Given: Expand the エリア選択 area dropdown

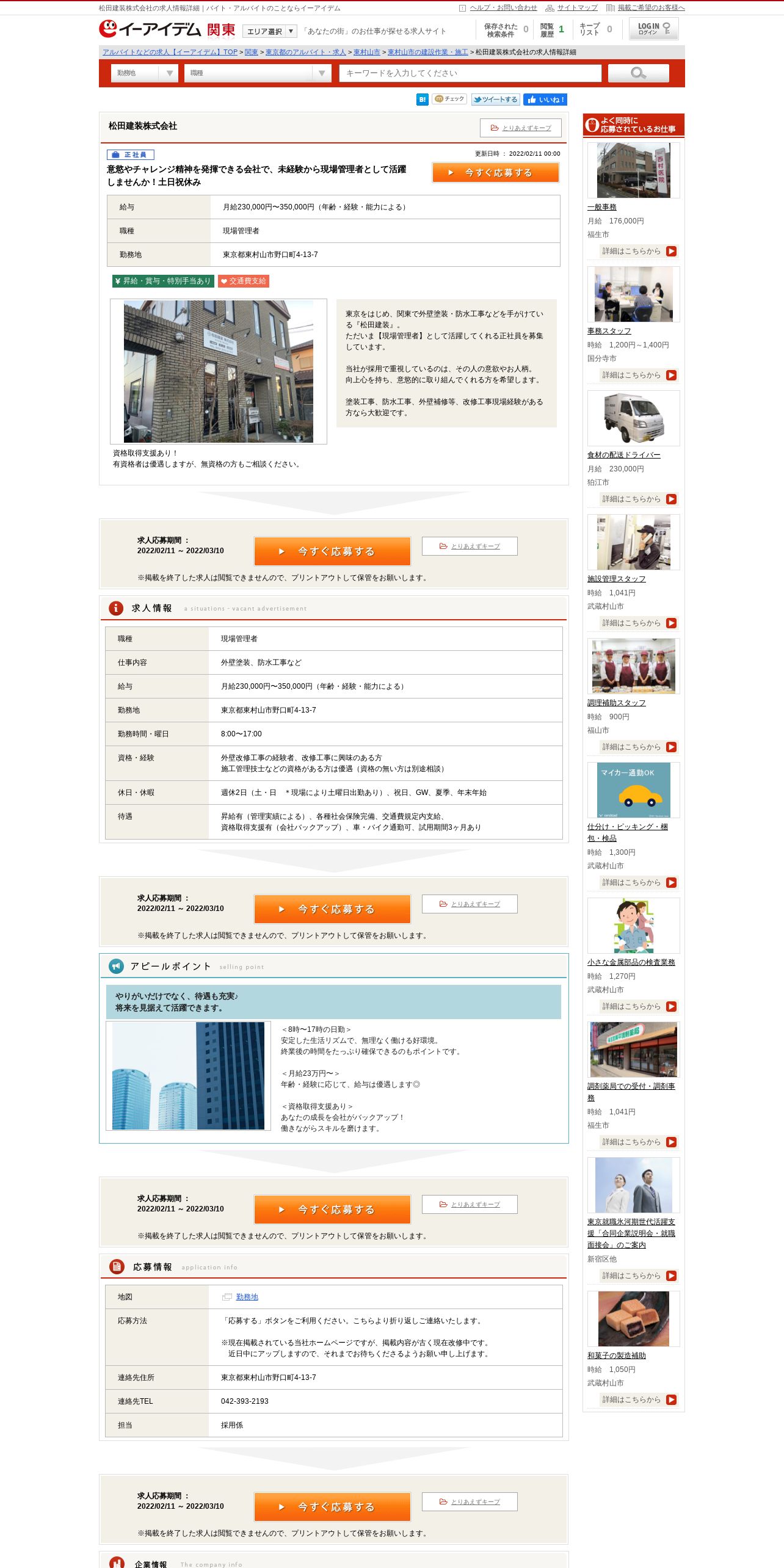Looking at the screenshot, I should [270, 31].
